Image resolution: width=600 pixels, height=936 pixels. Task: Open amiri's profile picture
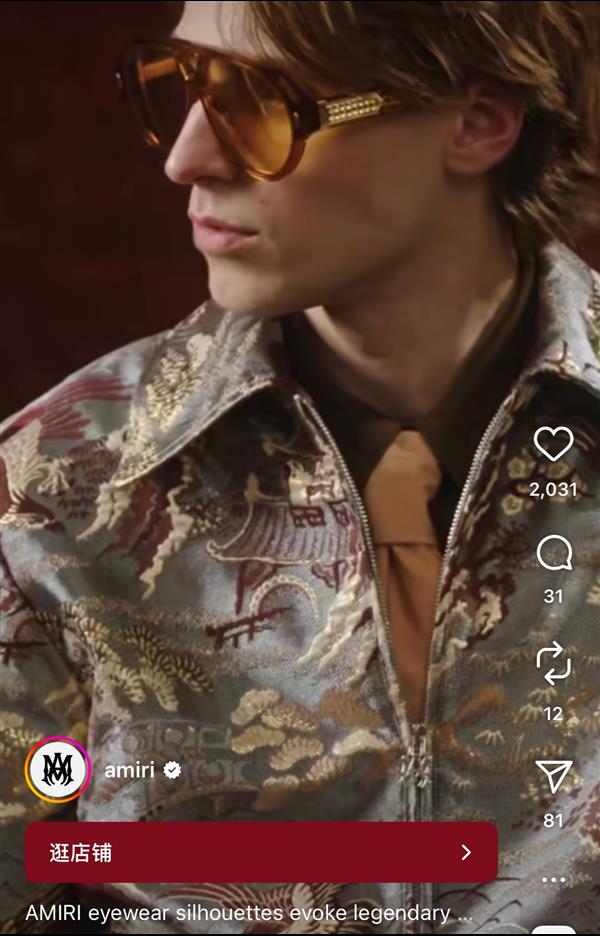click(x=58, y=771)
